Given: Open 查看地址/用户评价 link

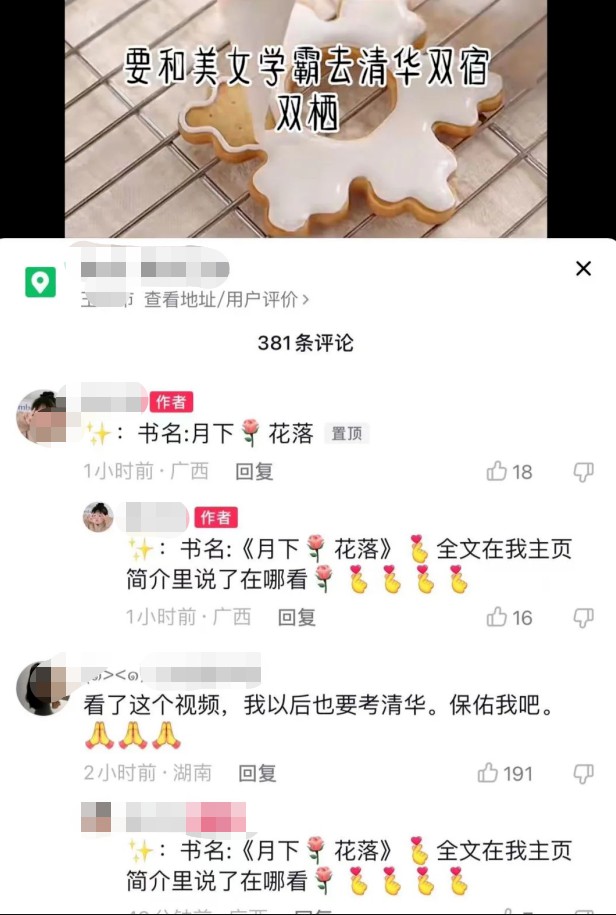Looking at the screenshot, I should point(226,299).
